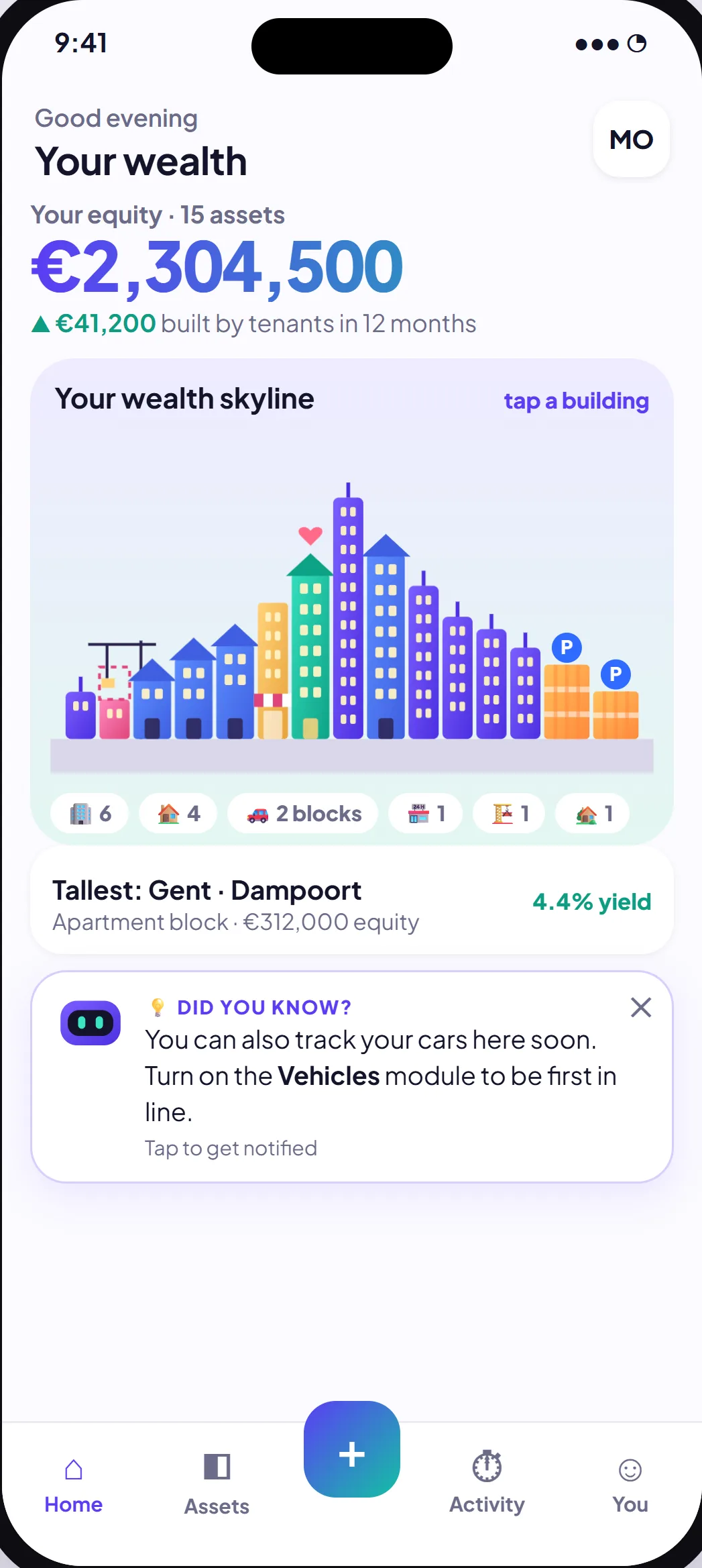Open the MO profile avatar
Image resolution: width=702 pixels, height=1568 pixels.
point(631,140)
